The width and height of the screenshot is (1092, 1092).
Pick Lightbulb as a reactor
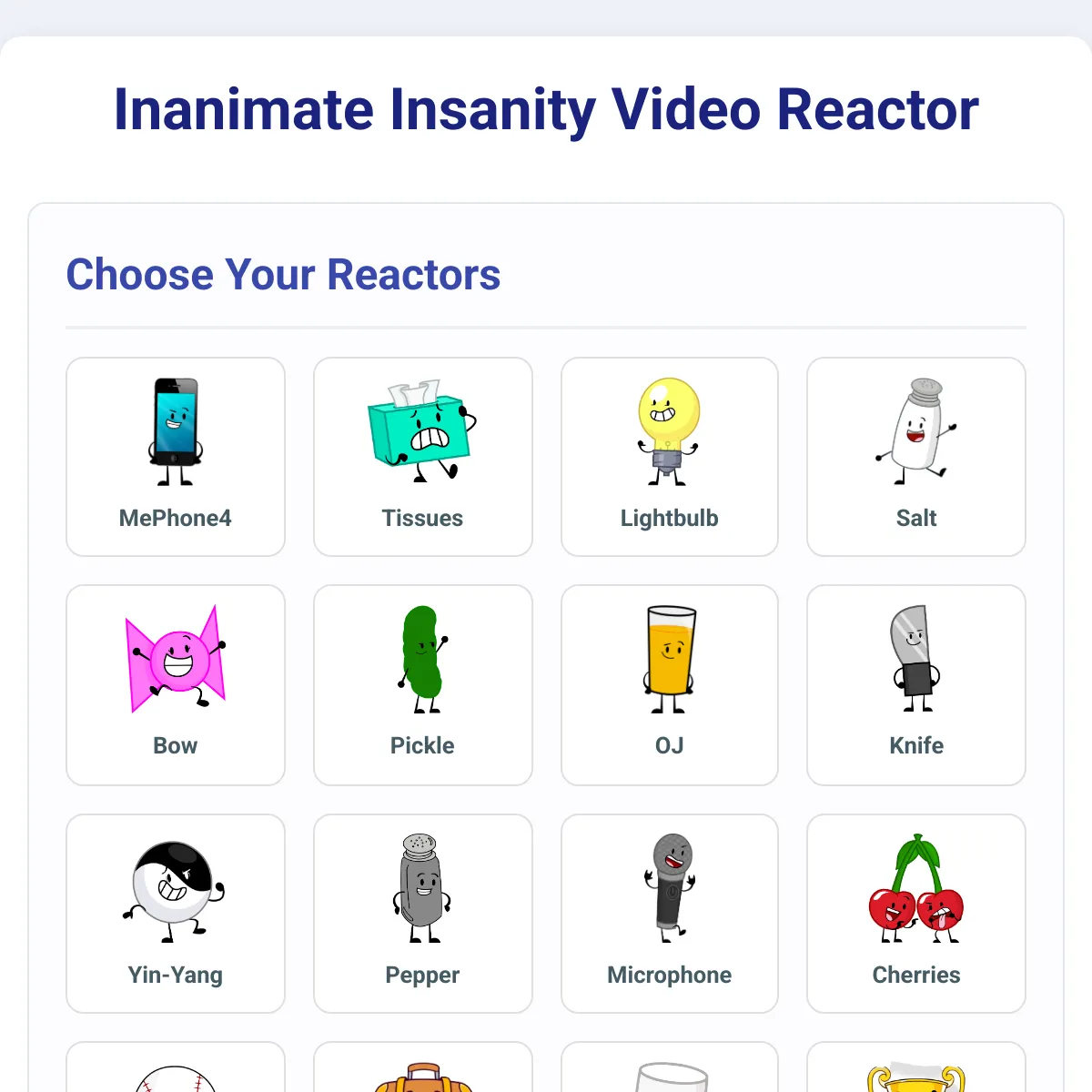(670, 456)
